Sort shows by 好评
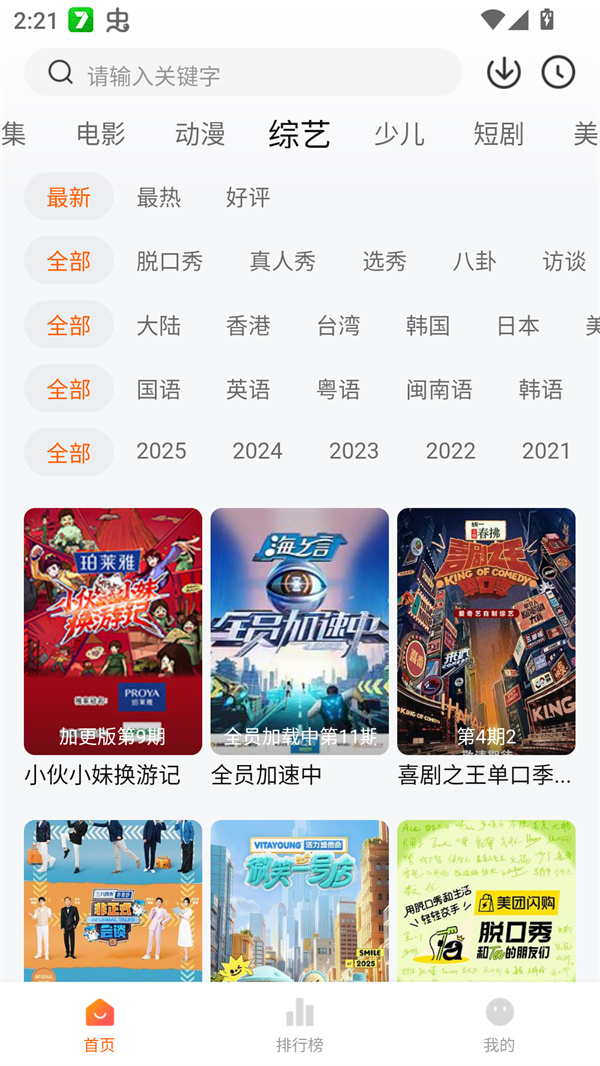The width and height of the screenshot is (600, 1066). point(248,197)
